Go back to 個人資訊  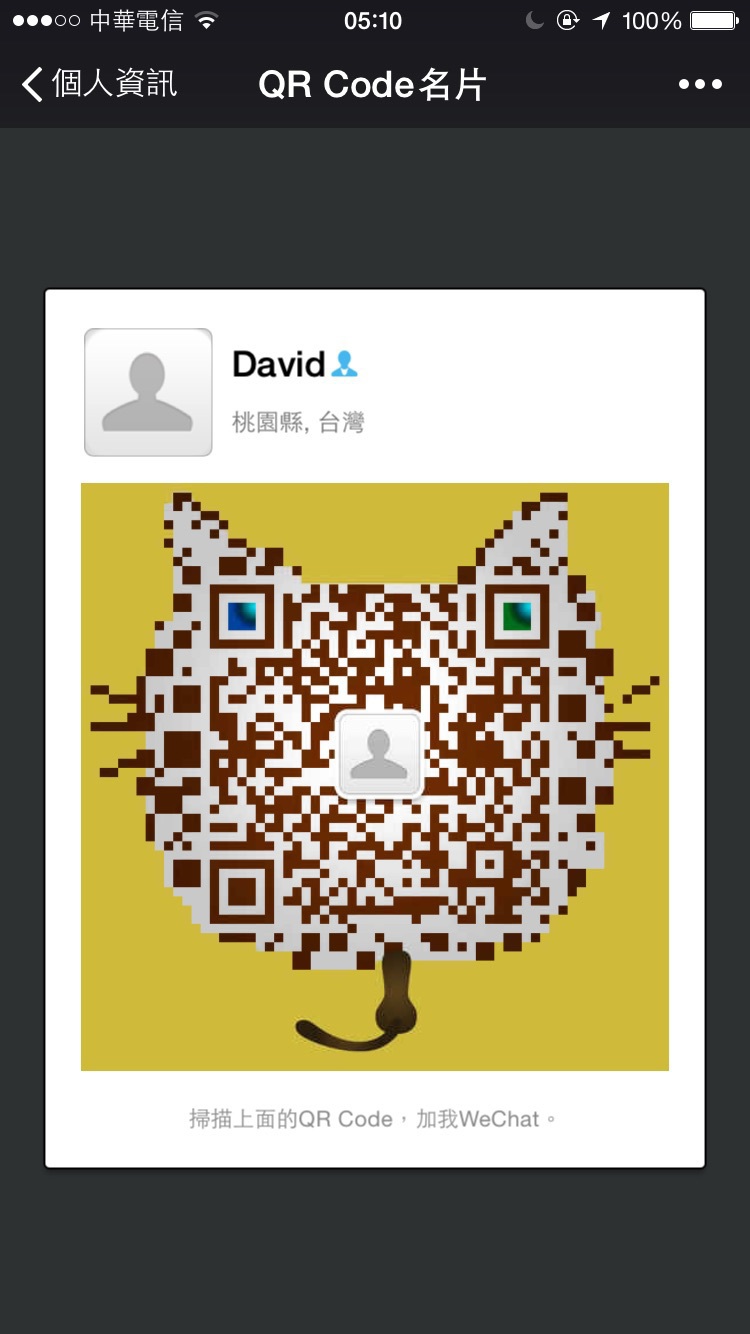[x=98, y=84]
